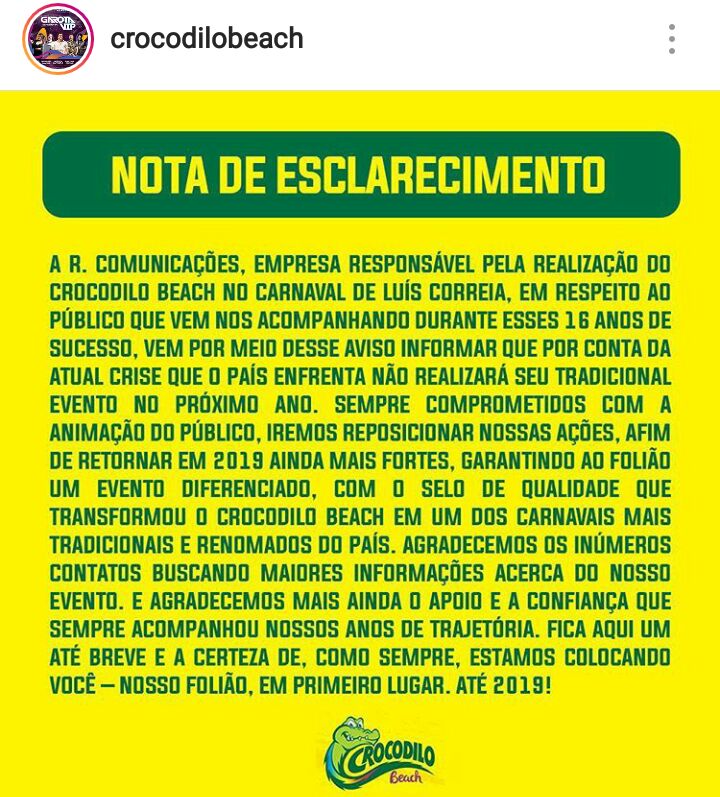Open crocodilobeach's profile picture story
Image resolution: width=720 pixels, height=797 pixels.
point(59,39)
